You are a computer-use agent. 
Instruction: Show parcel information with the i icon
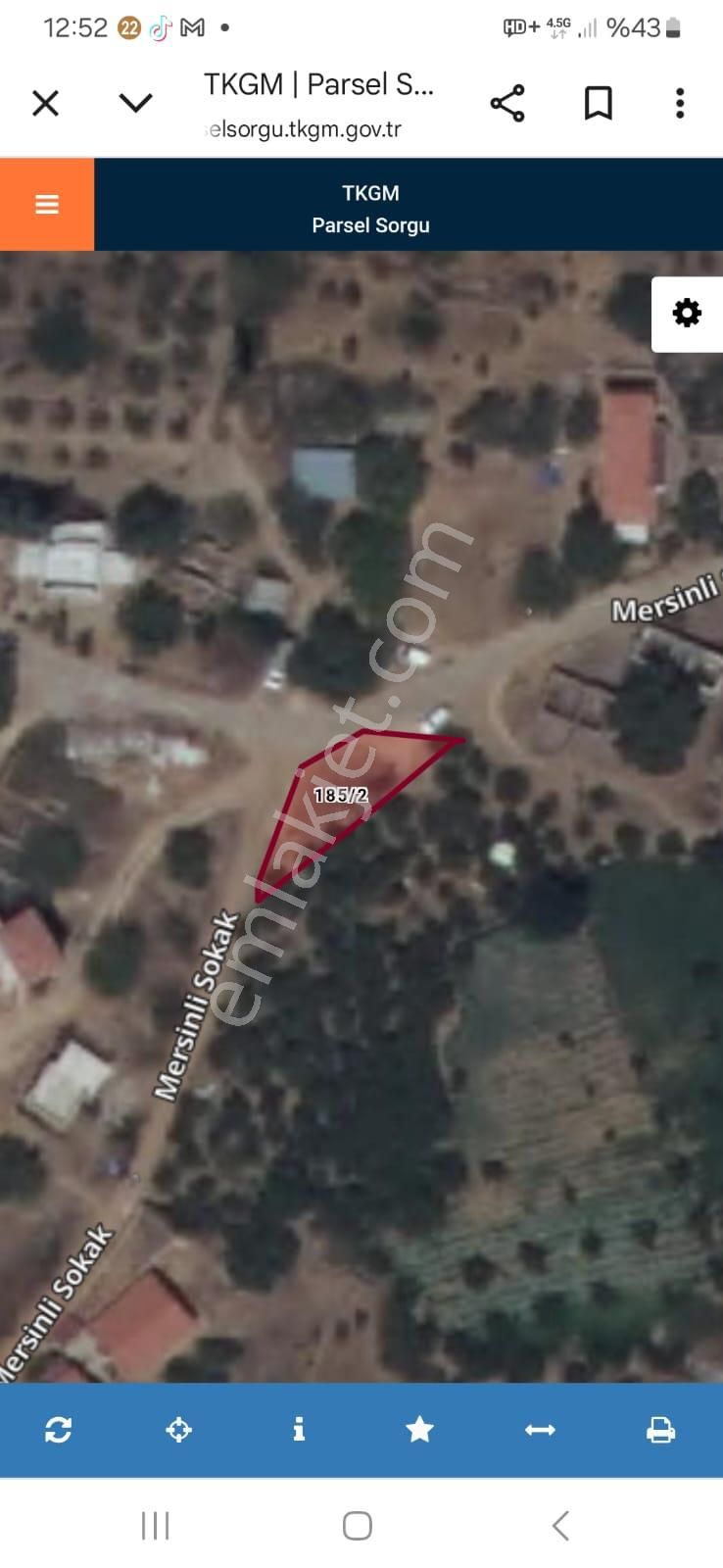299,1430
